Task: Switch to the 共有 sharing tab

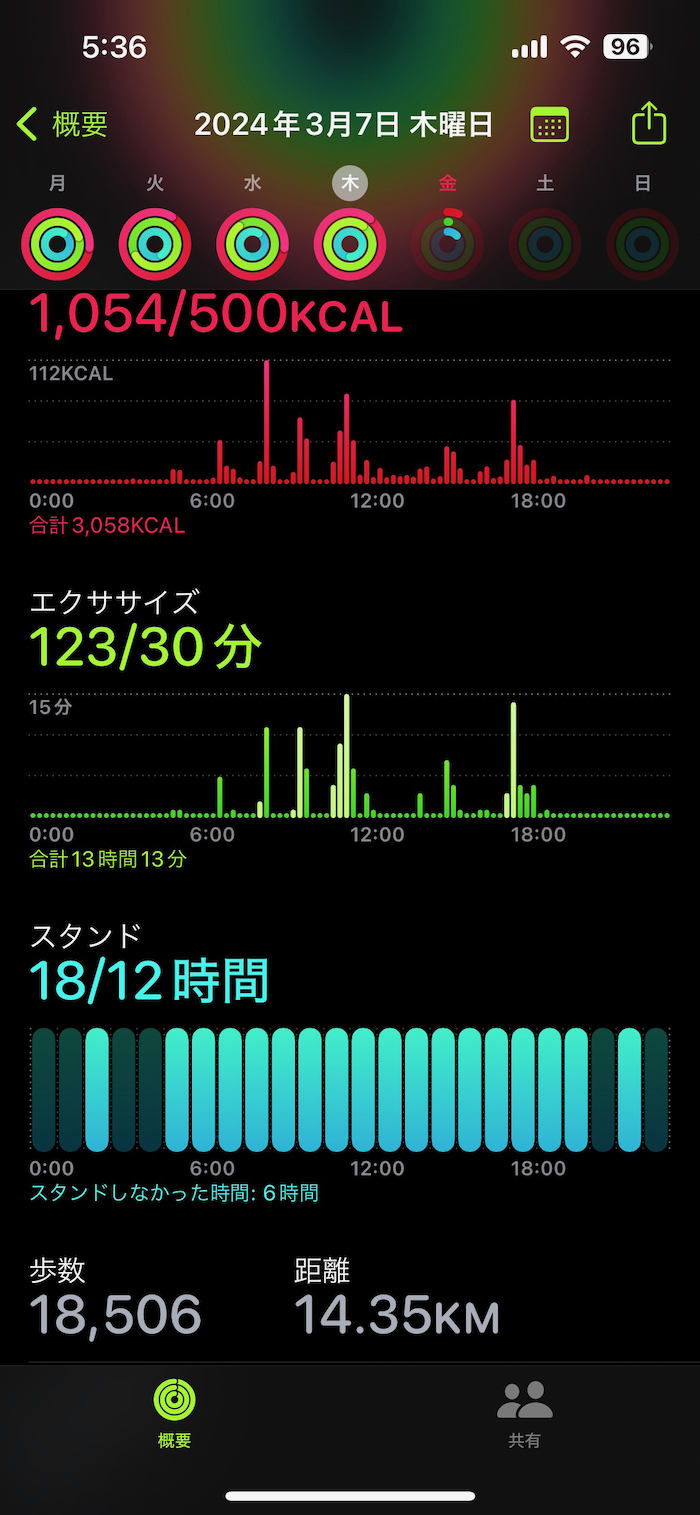Action: [x=525, y=1413]
